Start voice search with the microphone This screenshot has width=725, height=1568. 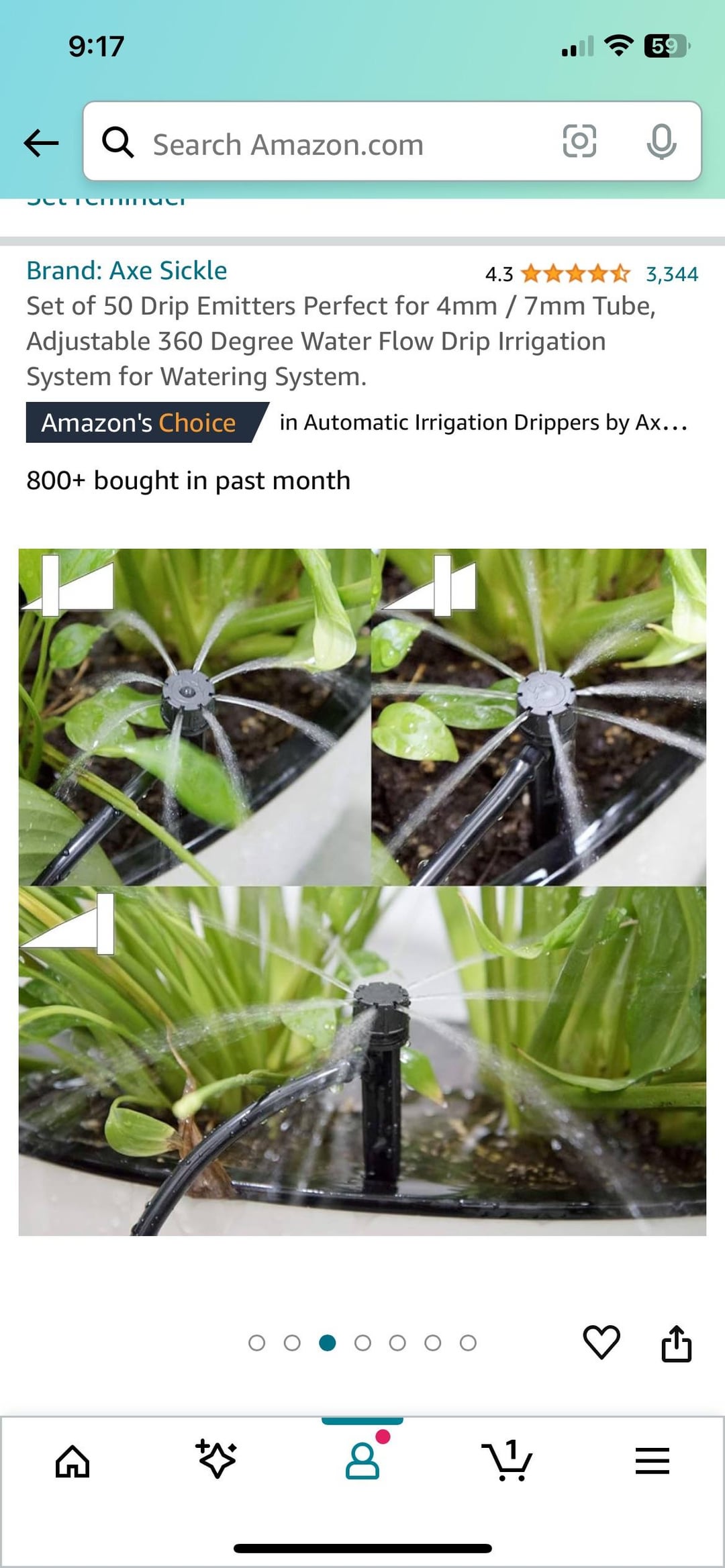point(661,142)
